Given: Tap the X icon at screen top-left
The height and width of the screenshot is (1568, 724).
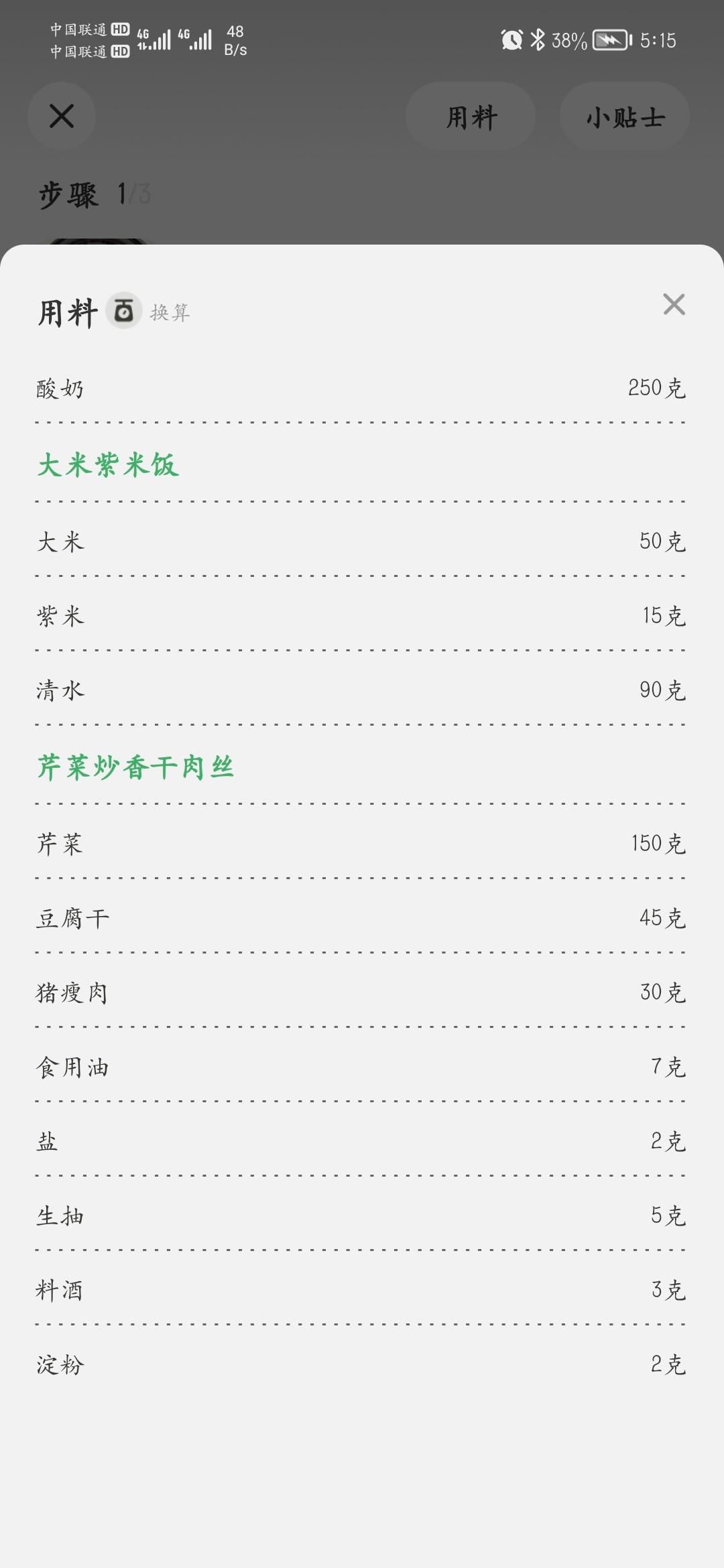Looking at the screenshot, I should 62,116.
